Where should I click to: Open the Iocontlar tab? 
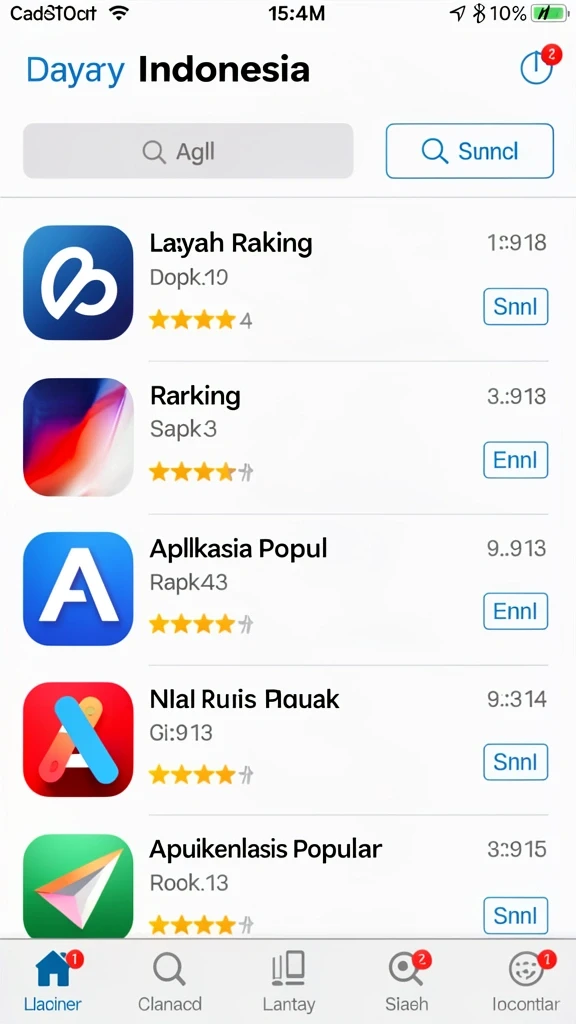(x=526, y=980)
